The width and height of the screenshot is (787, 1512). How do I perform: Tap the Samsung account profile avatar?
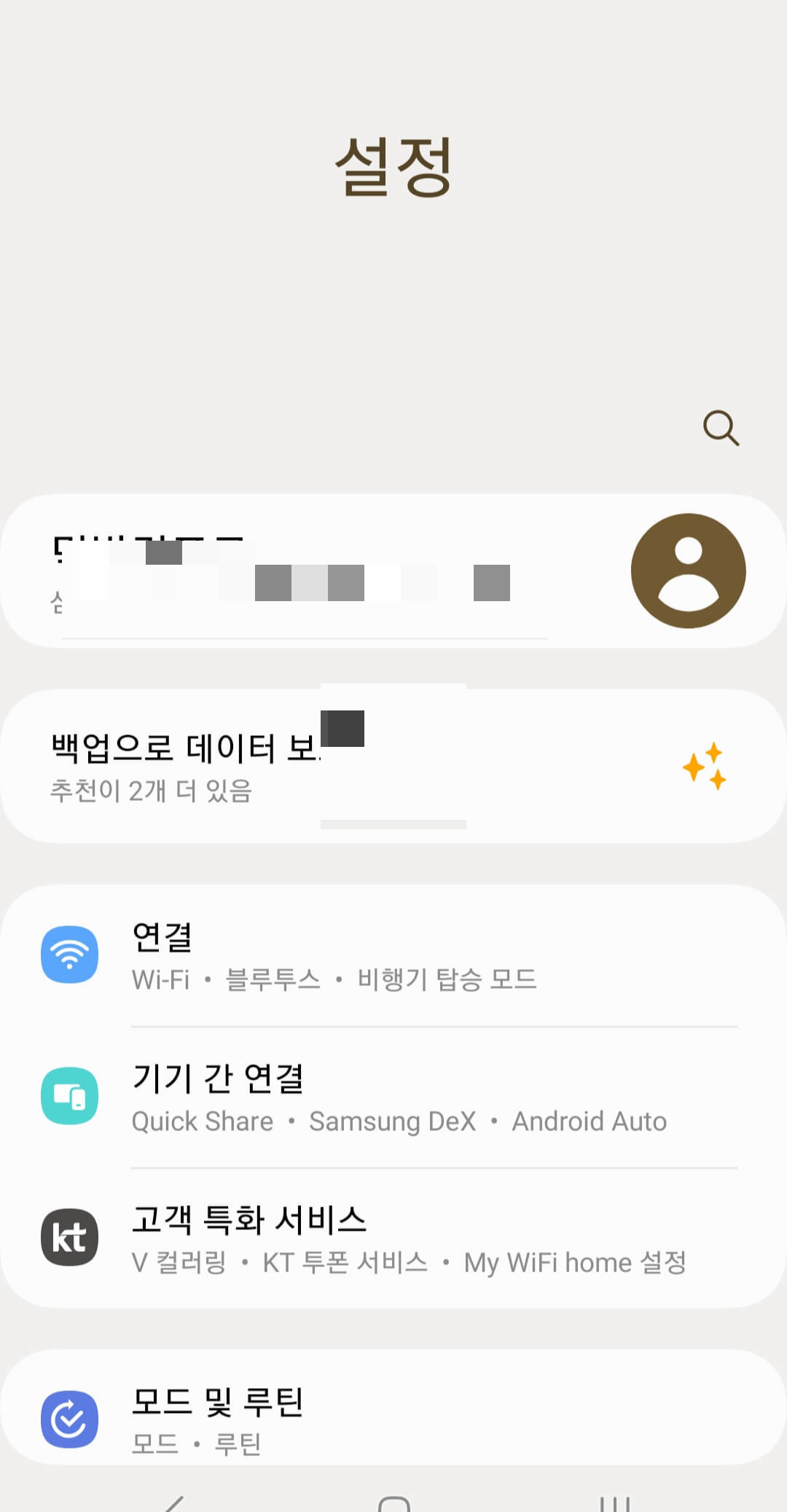pyautogui.click(x=688, y=571)
